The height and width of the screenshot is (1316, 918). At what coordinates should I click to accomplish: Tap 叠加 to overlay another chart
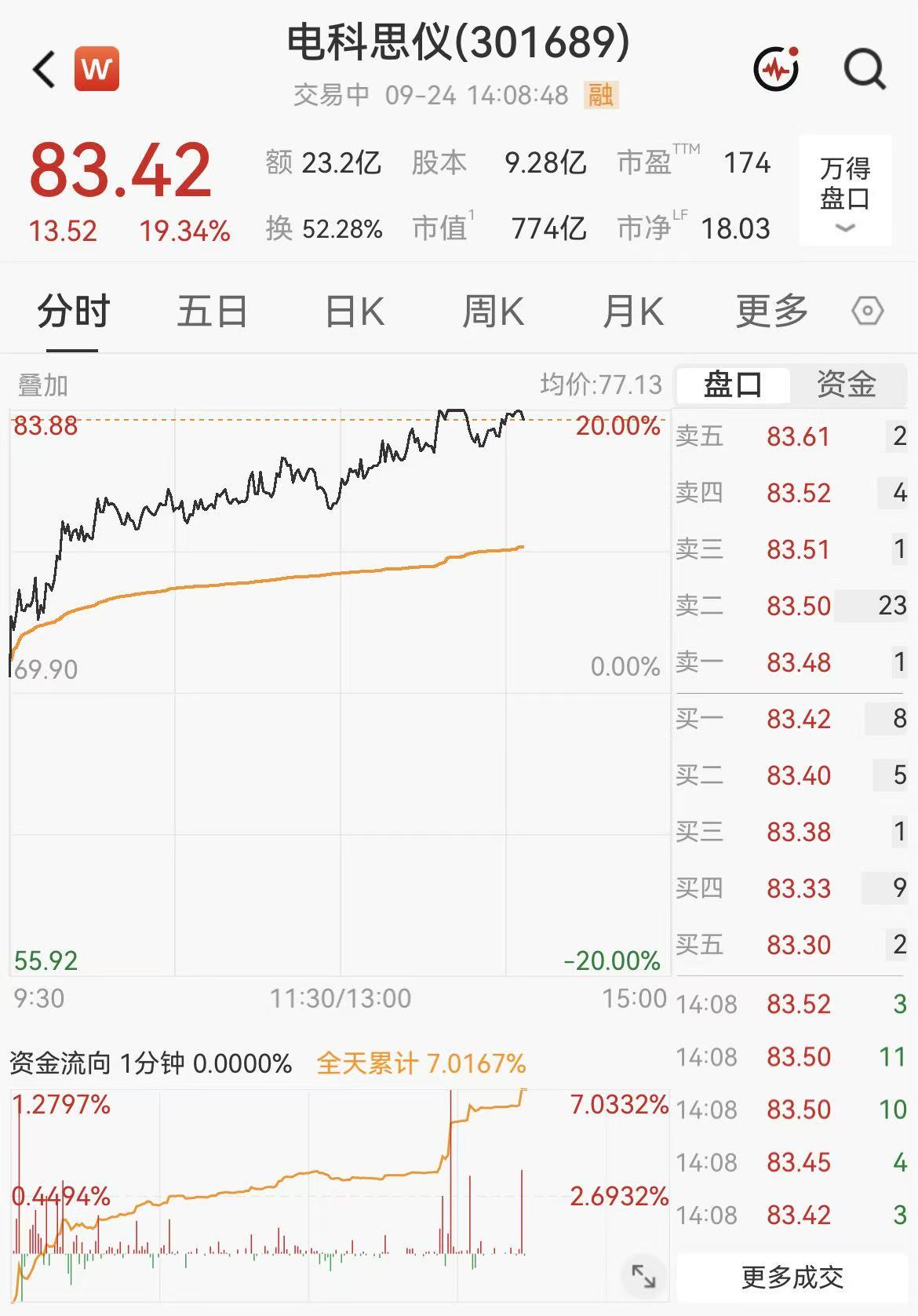tap(43, 385)
